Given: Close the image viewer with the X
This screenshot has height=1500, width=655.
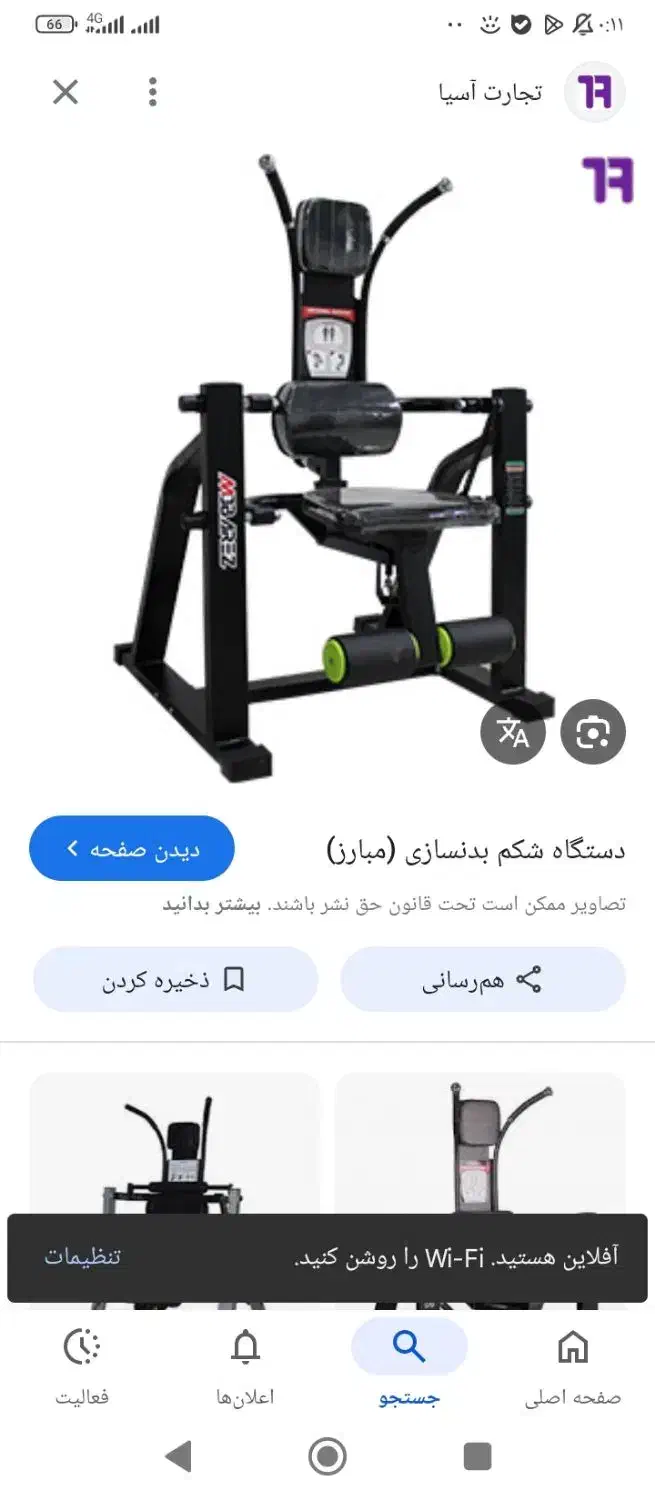Looking at the screenshot, I should tap(65, 93).
